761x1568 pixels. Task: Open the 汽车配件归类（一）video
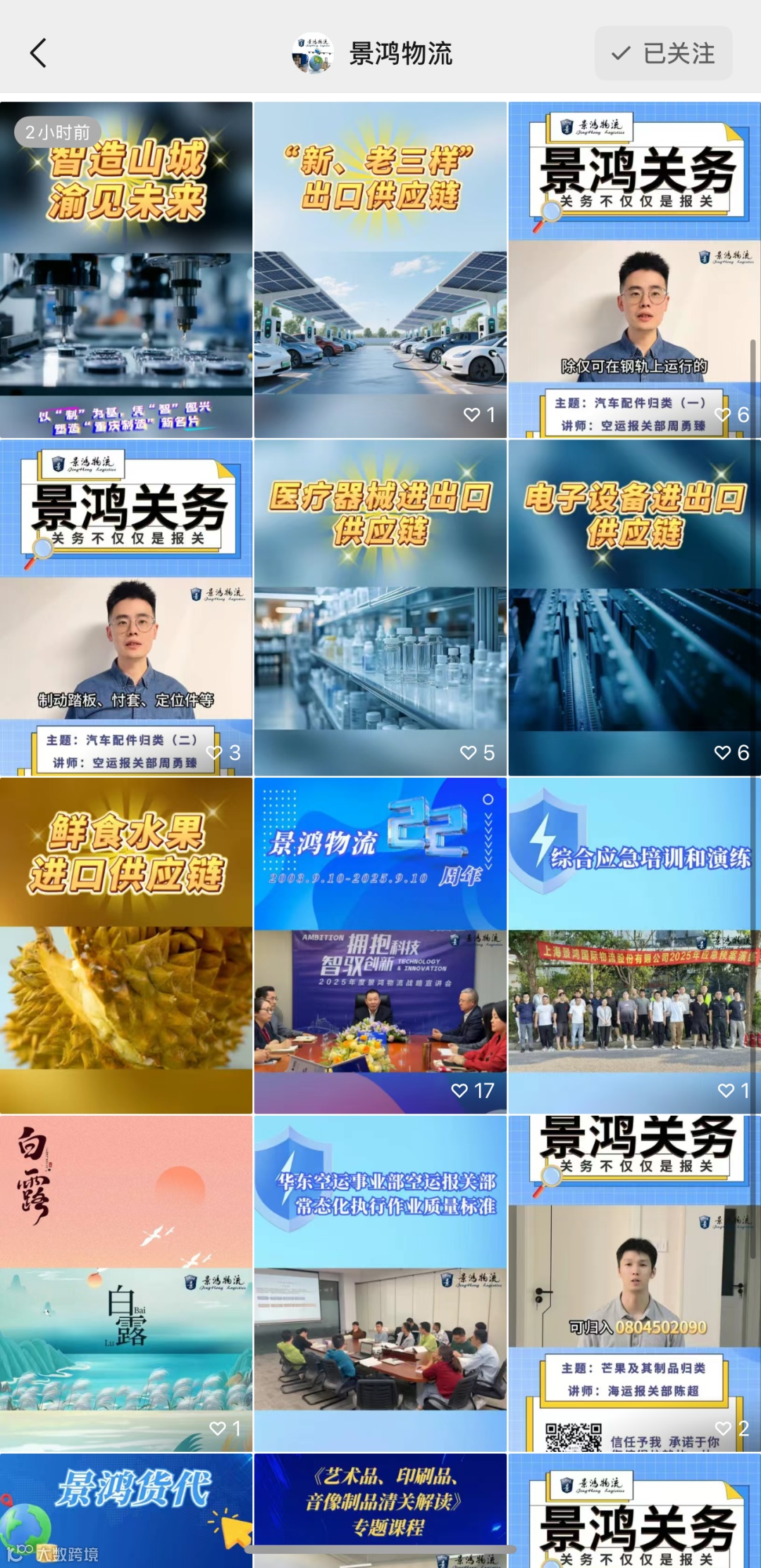[x=634, y=270]
